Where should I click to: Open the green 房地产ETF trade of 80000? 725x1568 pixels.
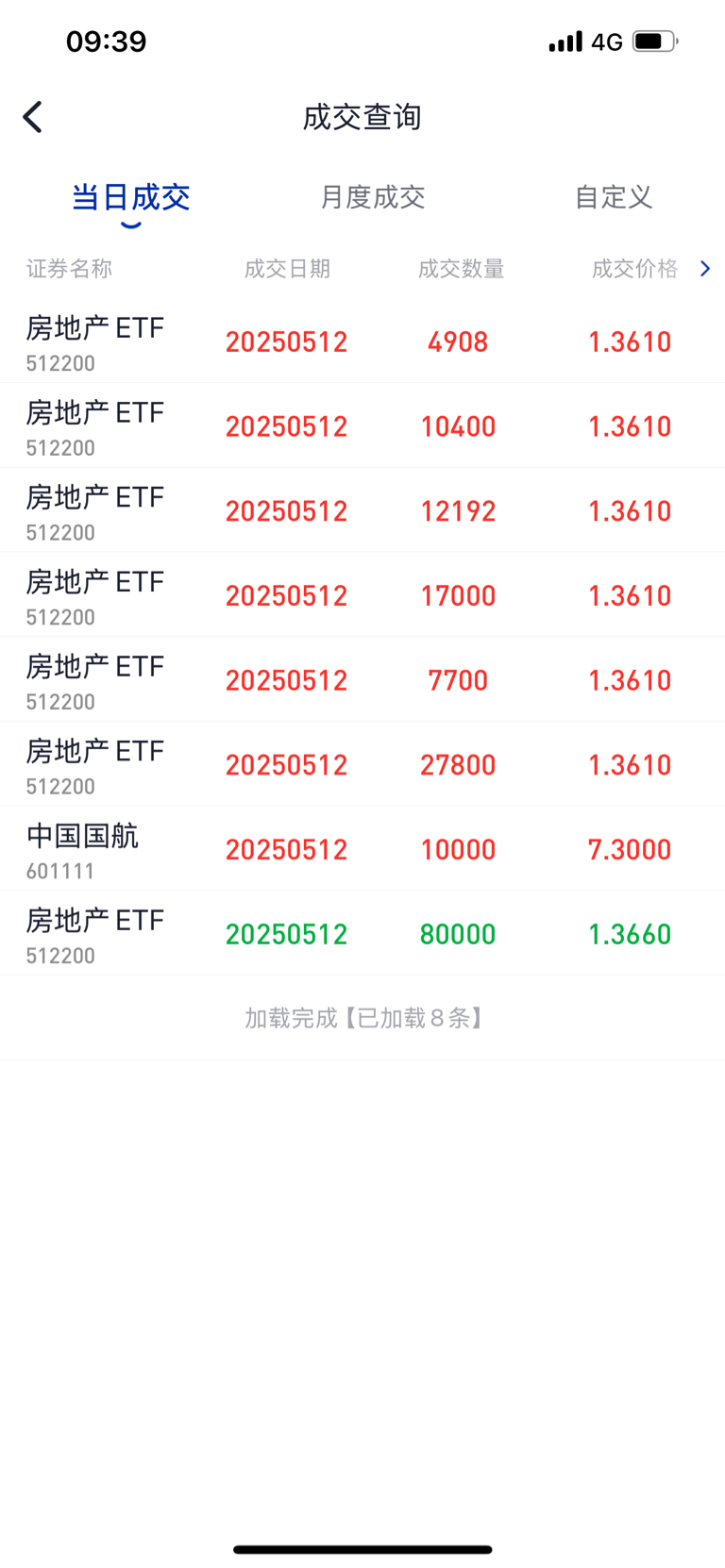tap(362, 934)
